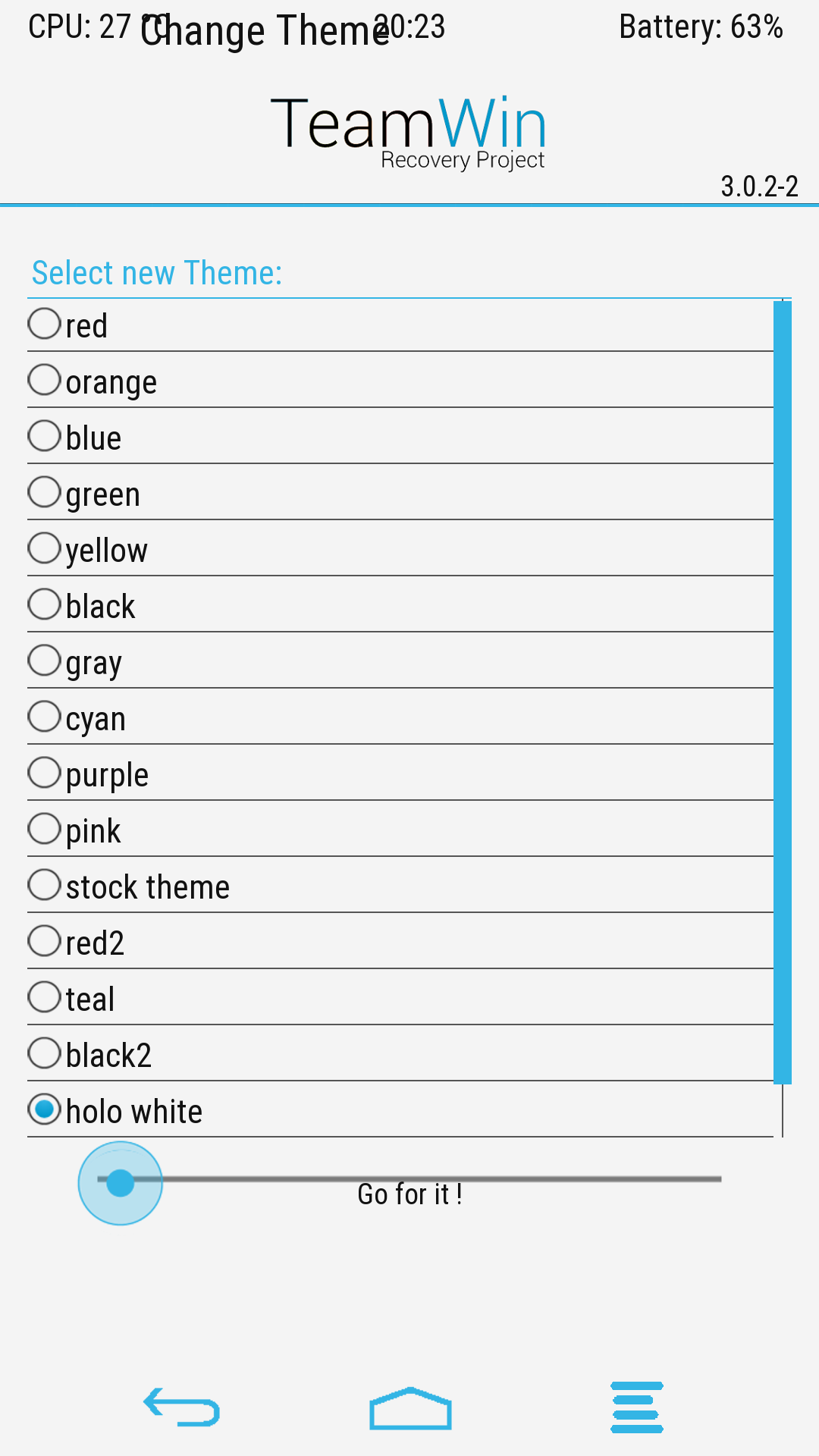Screen dimensions: 819x1456
Task: Select the stock theme option
Action: (x=400, y=885)
